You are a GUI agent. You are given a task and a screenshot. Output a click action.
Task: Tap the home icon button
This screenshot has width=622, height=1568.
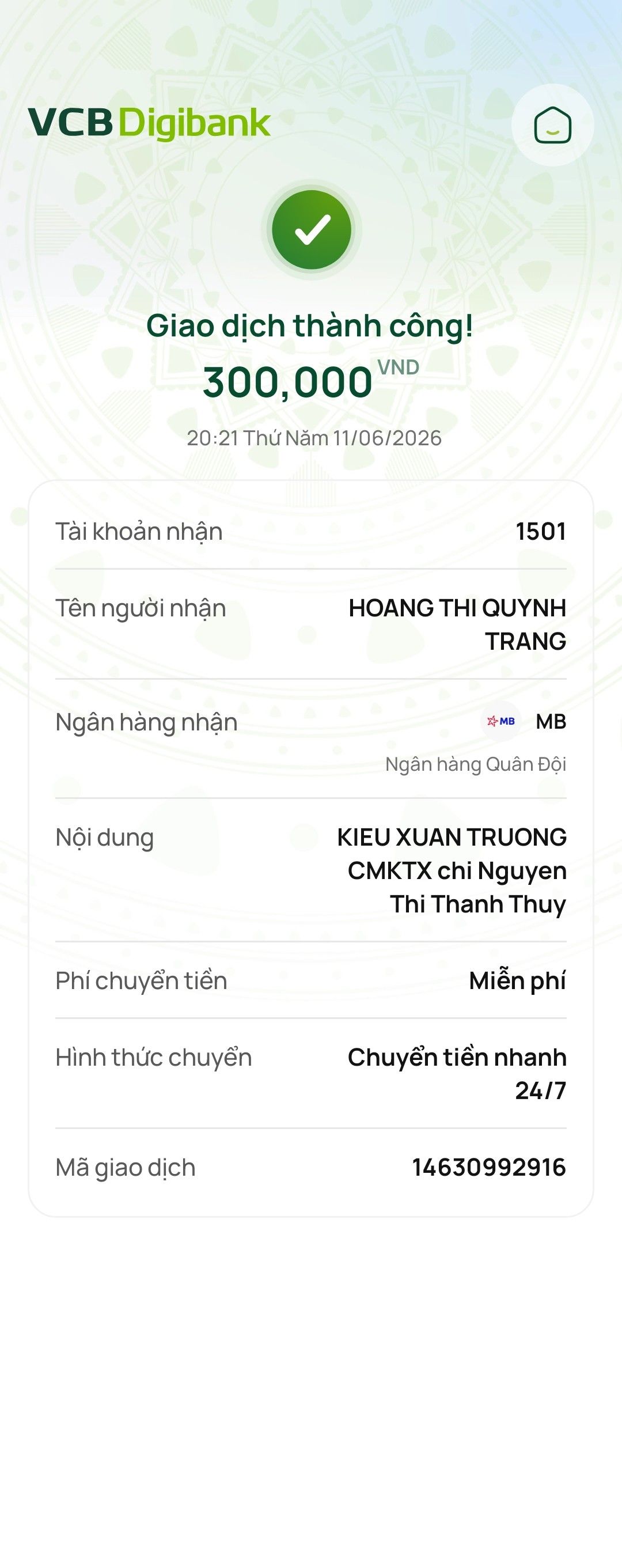coord(553,125)
